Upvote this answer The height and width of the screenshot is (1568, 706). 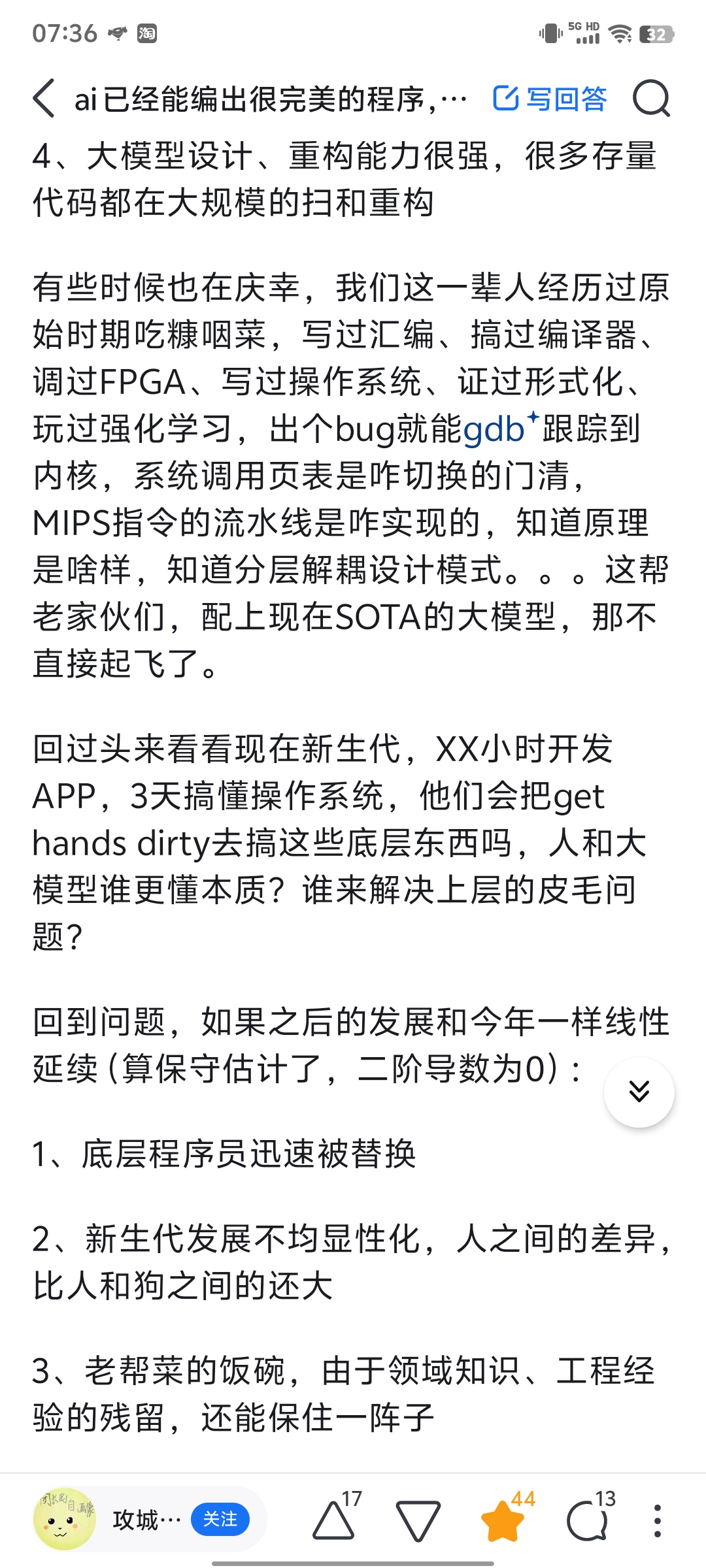click(x=333, y=1520)
